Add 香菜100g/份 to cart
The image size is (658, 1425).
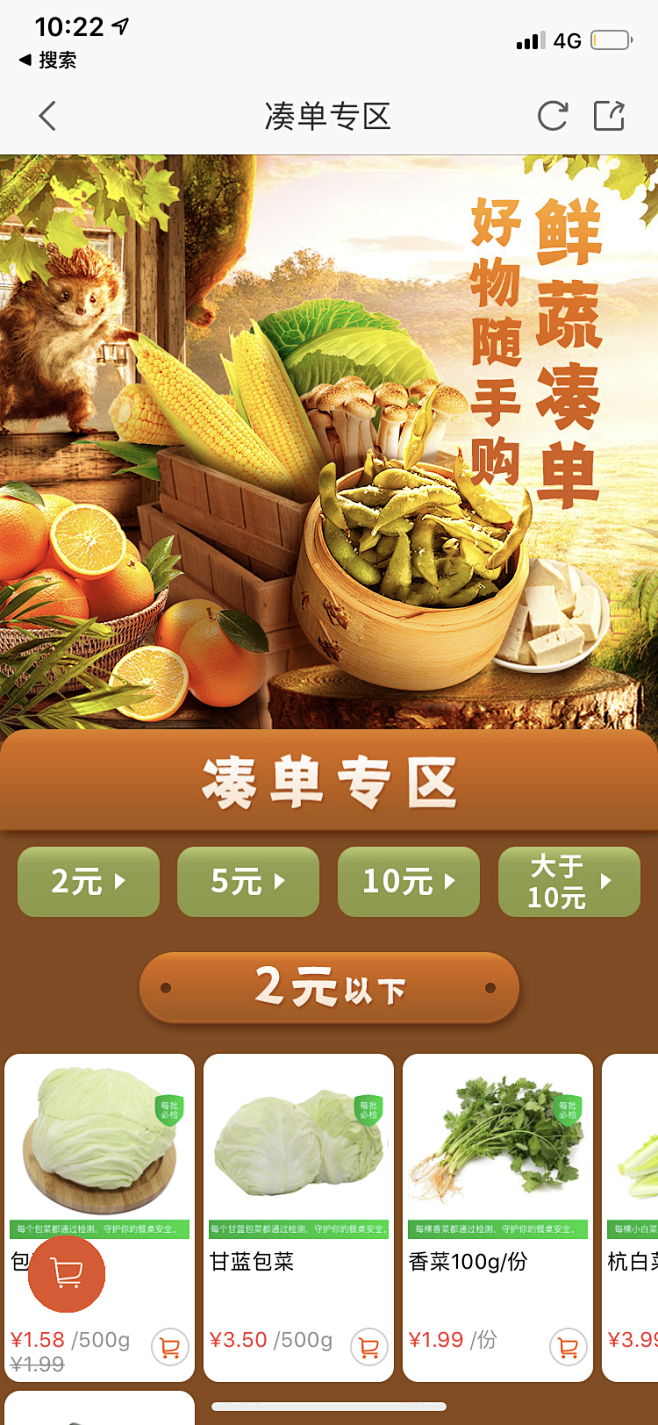pyautogui.click(x=568, y=1347)
